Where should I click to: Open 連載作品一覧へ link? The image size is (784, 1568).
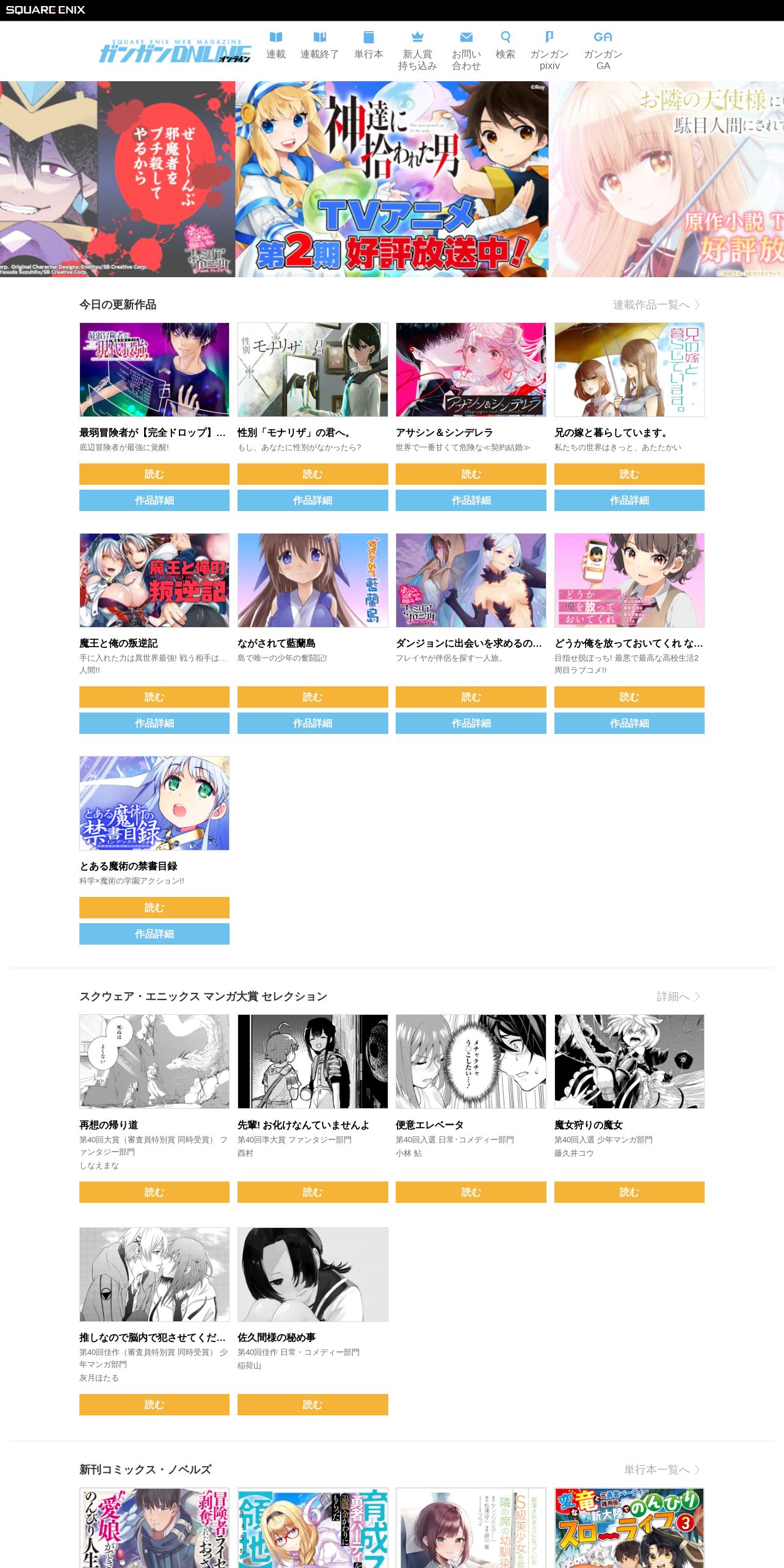(x=656, y=305)
